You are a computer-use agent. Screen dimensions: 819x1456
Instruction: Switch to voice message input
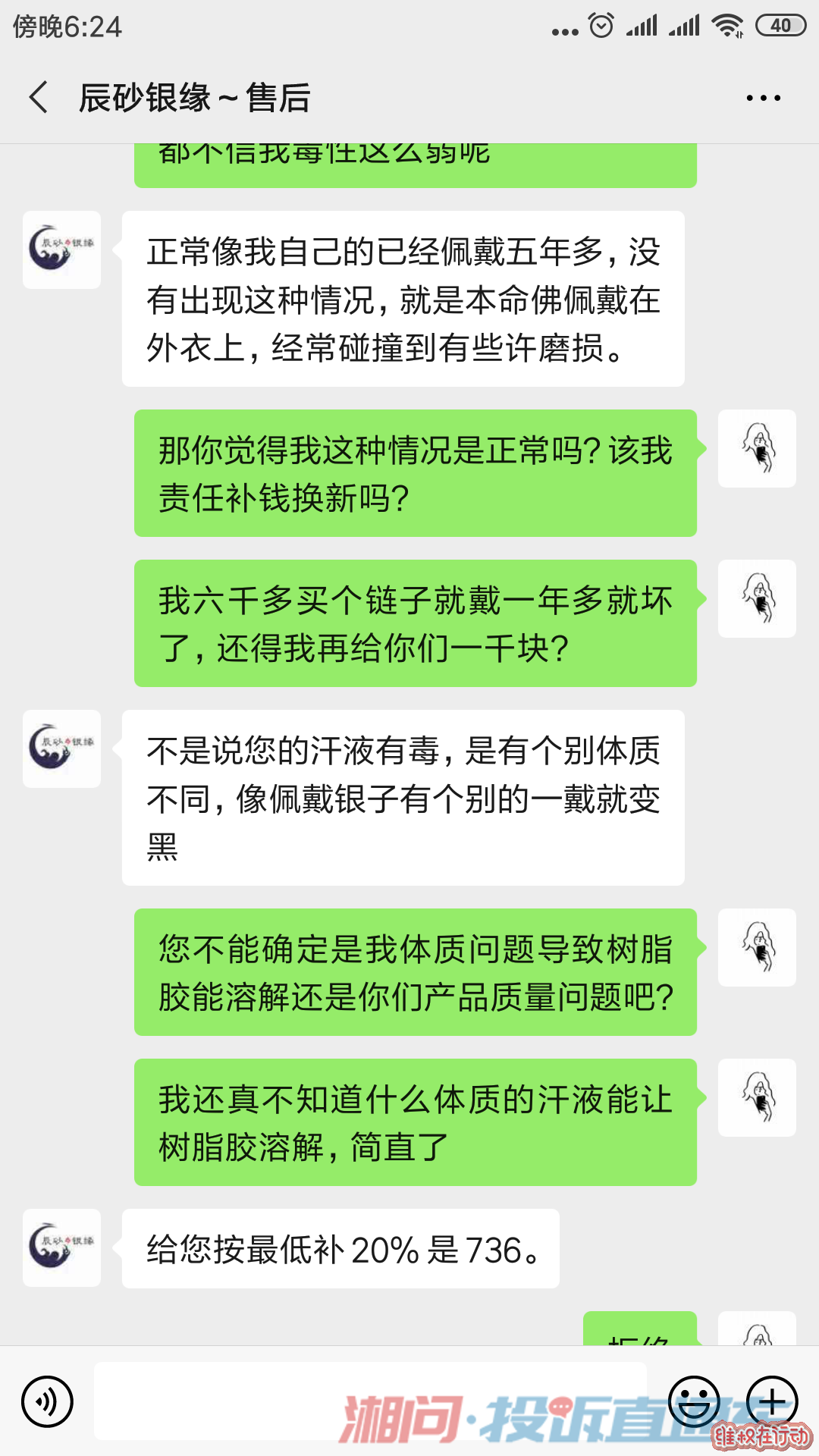pos(47,1401)
